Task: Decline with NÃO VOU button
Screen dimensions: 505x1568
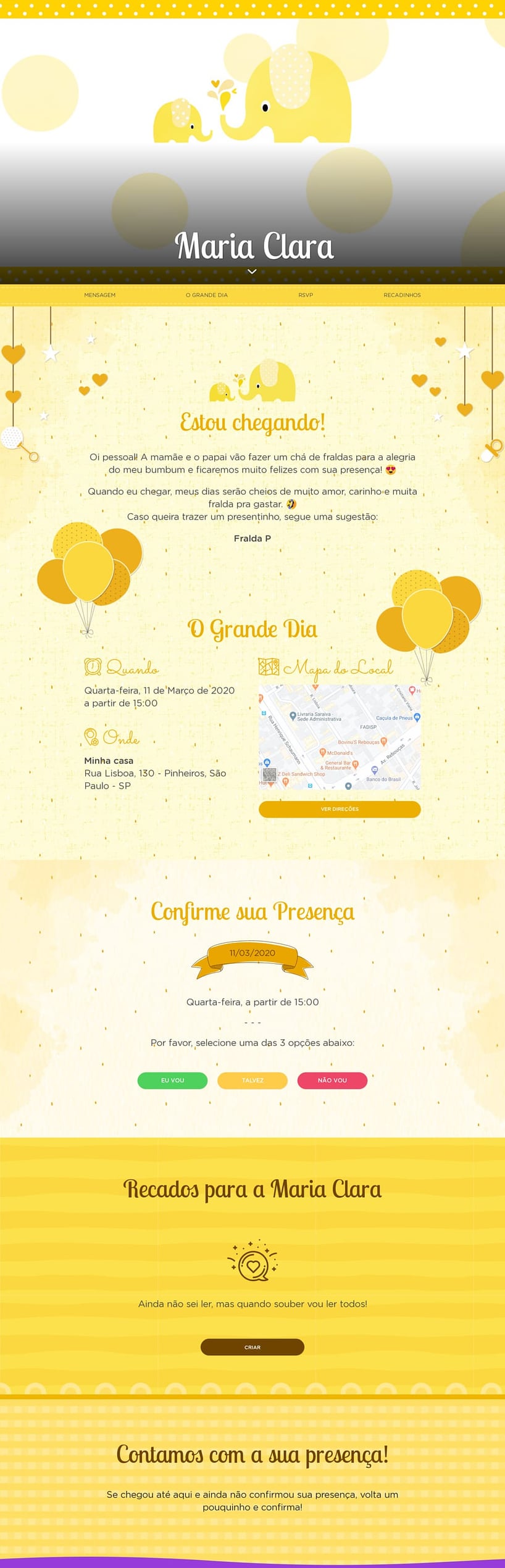Action: (332, 1081)
